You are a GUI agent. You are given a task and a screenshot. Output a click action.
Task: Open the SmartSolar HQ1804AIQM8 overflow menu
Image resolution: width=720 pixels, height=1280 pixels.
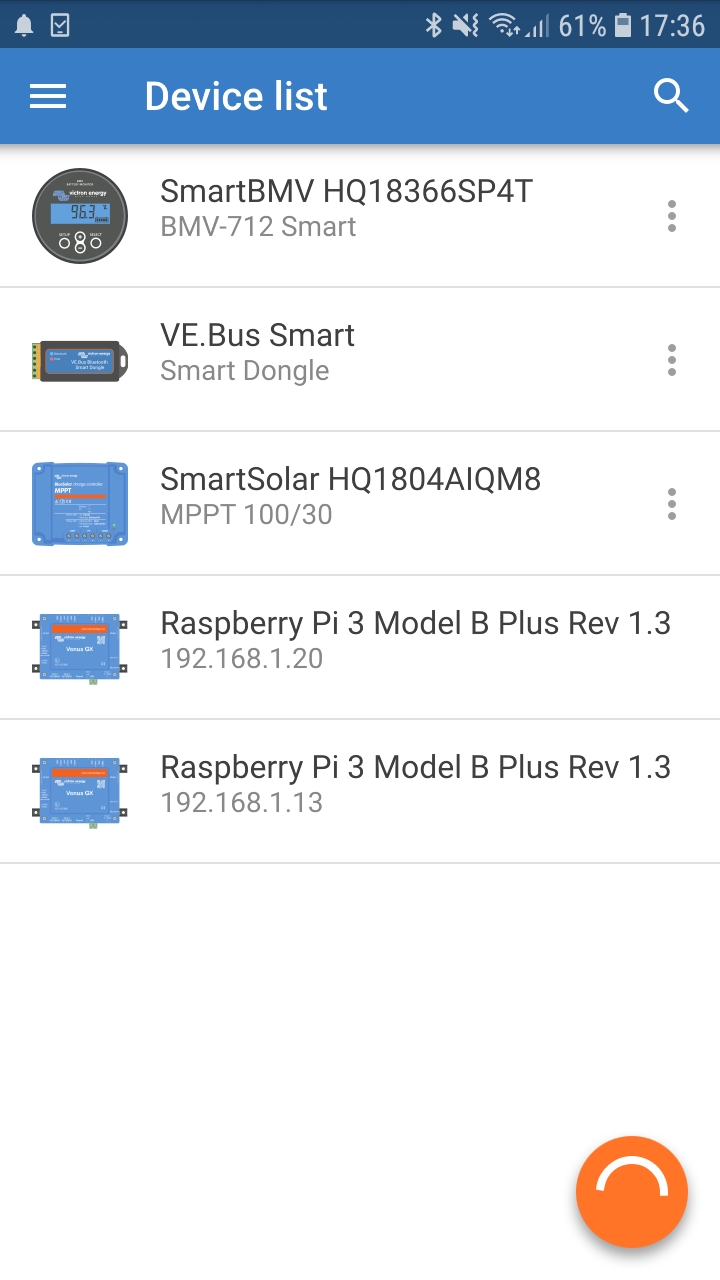pos(672,504)
